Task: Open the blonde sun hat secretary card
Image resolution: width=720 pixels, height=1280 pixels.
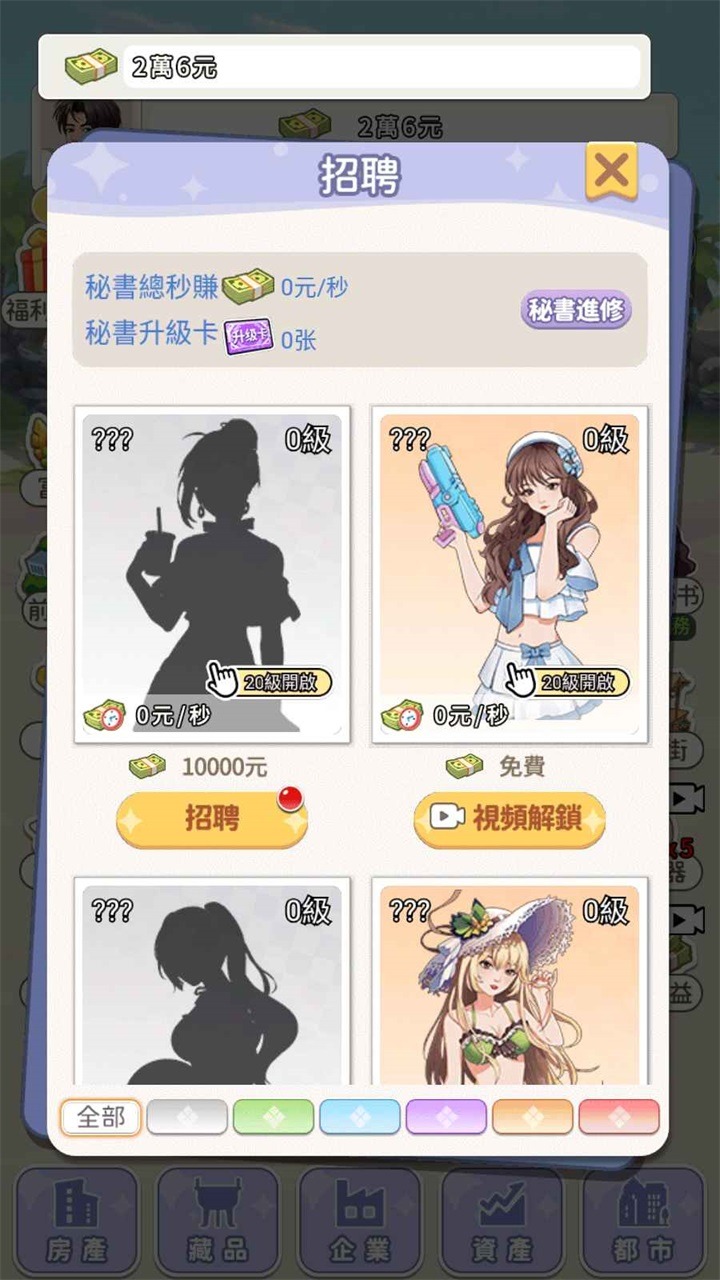Action: coord(510,985)
